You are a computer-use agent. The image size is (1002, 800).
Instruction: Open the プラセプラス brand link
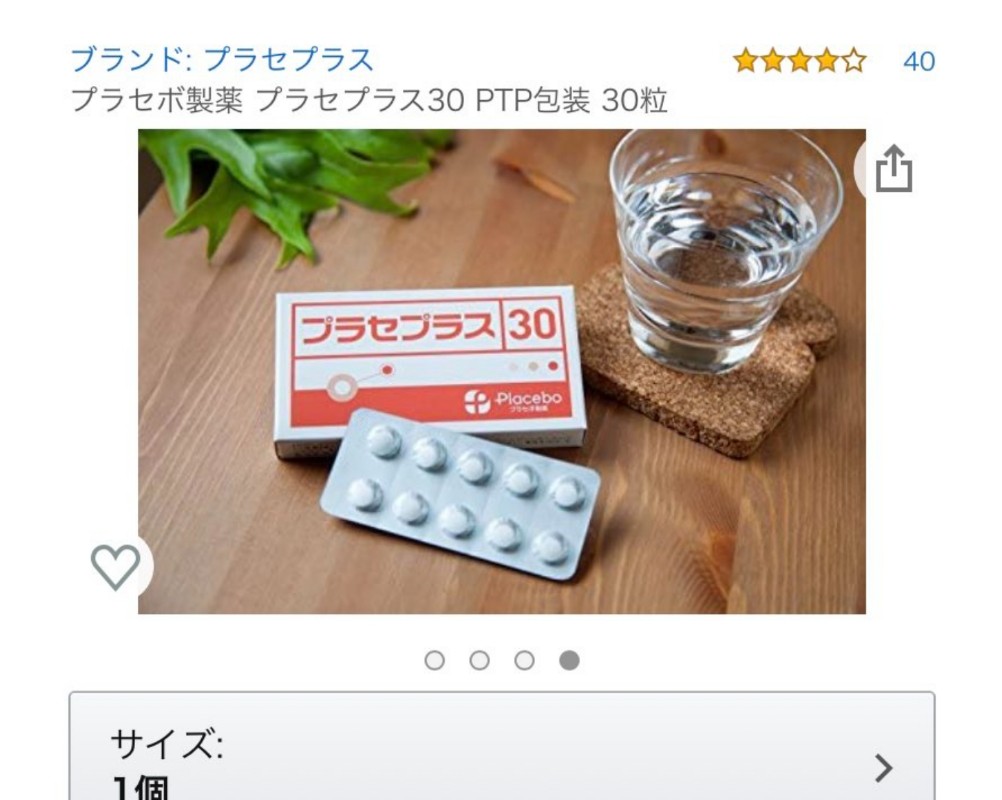coord(221,60)
